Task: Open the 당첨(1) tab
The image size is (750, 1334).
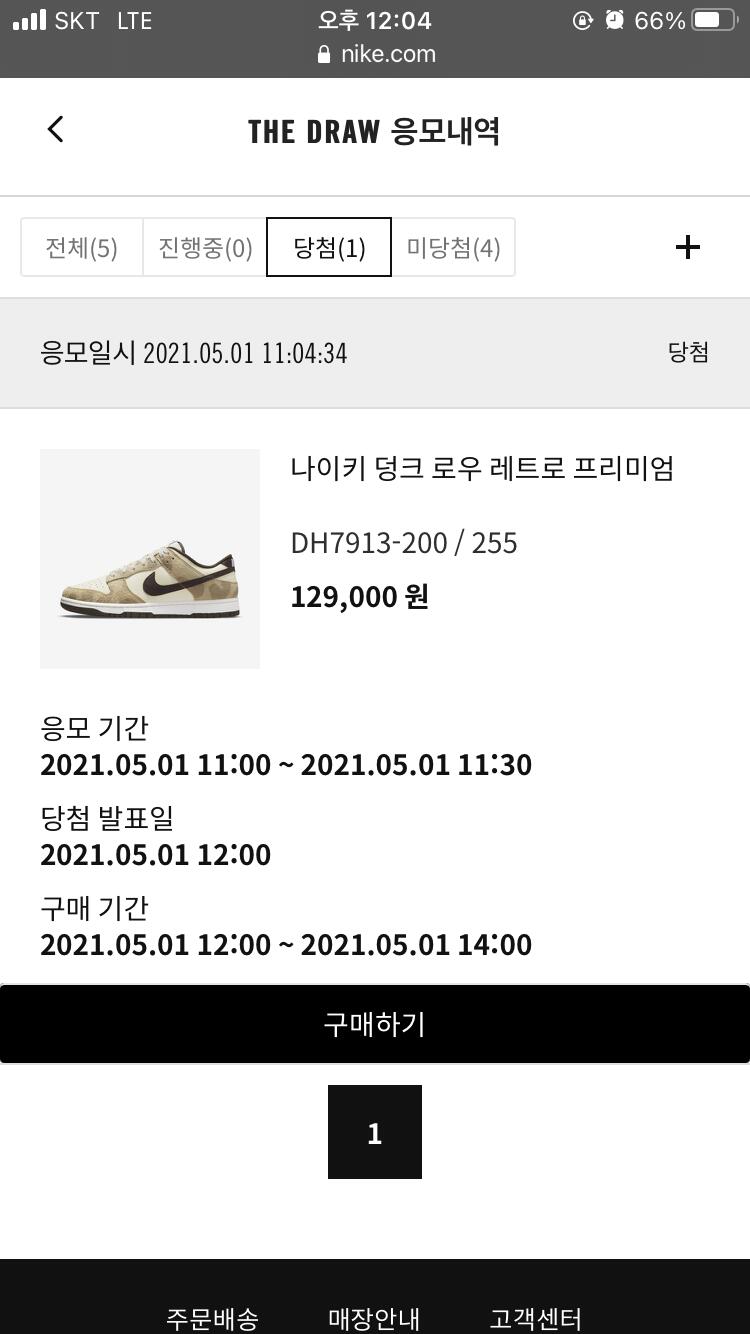Action: [x=329, y=247]
